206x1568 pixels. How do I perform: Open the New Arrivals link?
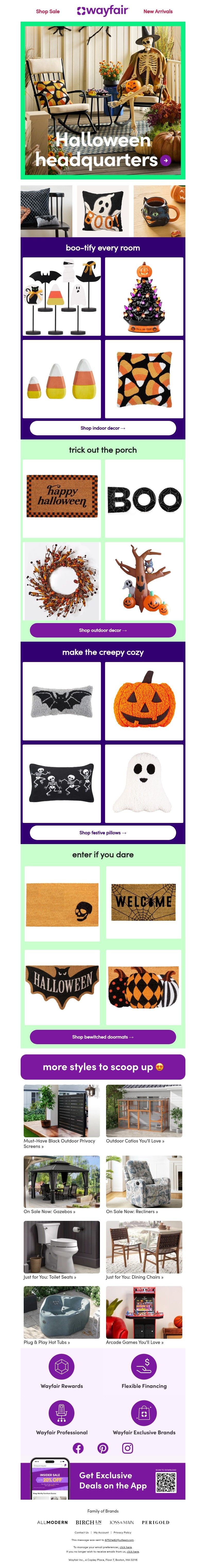coord(157,11)
